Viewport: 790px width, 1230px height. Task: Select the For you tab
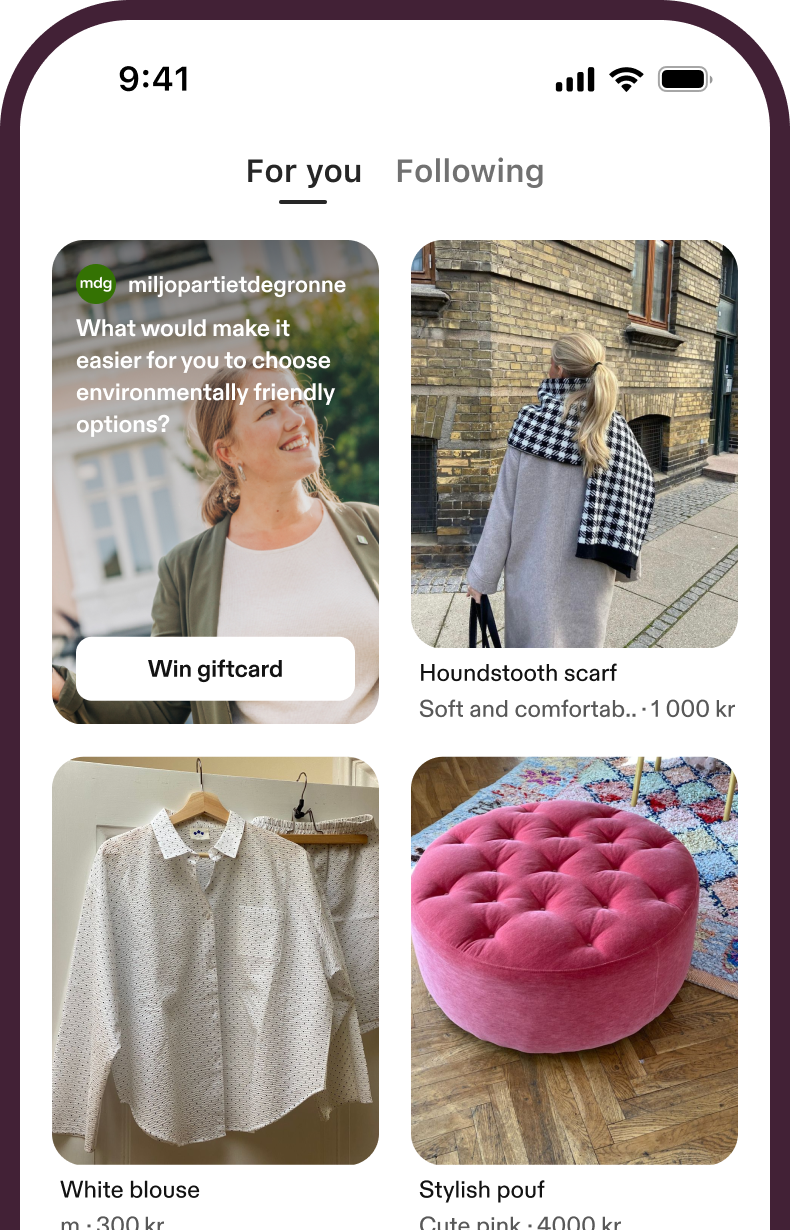pos(303,172)
